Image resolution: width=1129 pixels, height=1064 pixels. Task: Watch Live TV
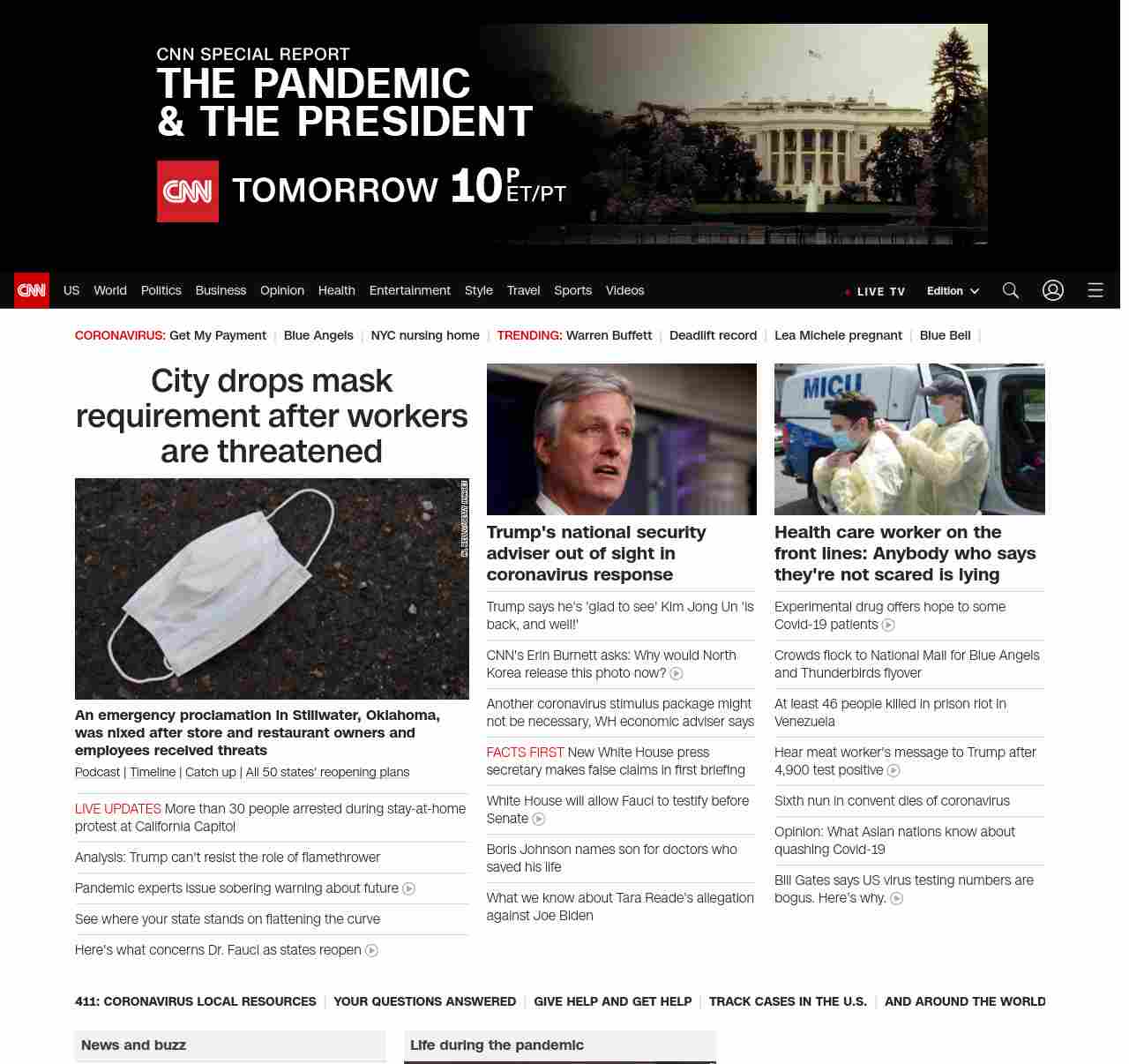[x=875, y=291]
